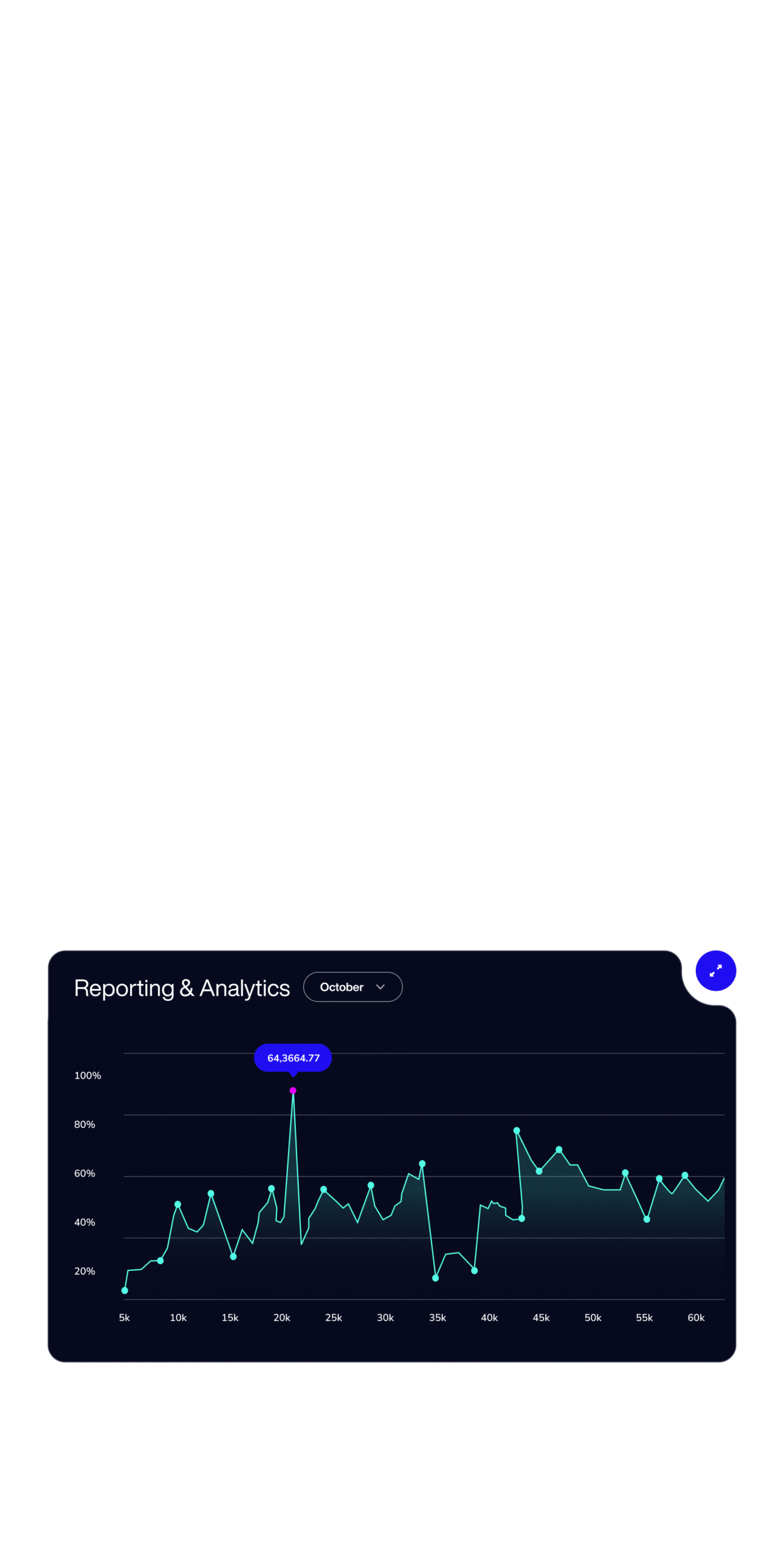Viewport: 784px width, 1556px height.
Task: Expand the Reporting & Analytics chart
Action: [x=715, y=971]
